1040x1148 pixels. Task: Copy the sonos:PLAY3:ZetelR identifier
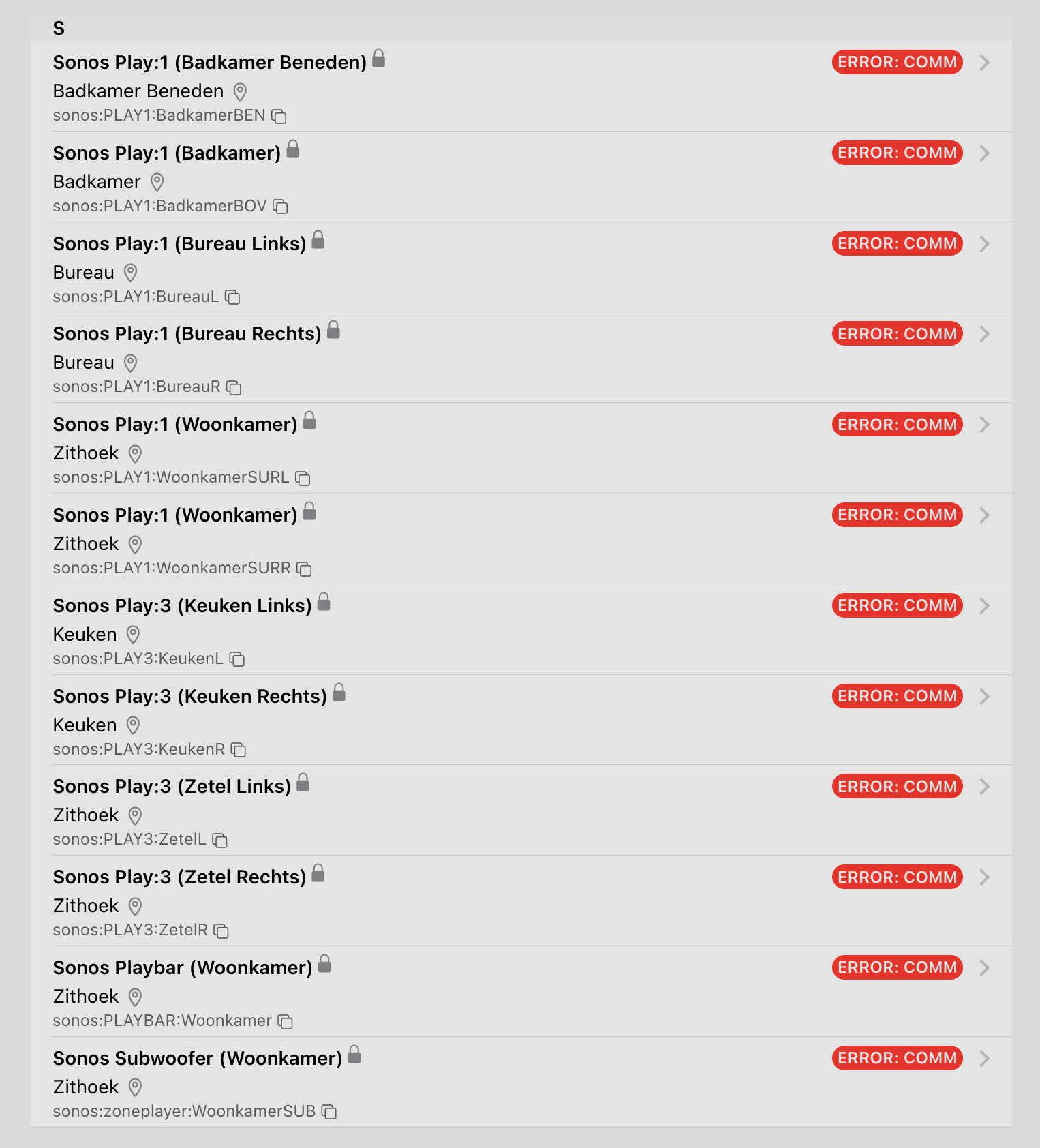click(x=221, y=931)
